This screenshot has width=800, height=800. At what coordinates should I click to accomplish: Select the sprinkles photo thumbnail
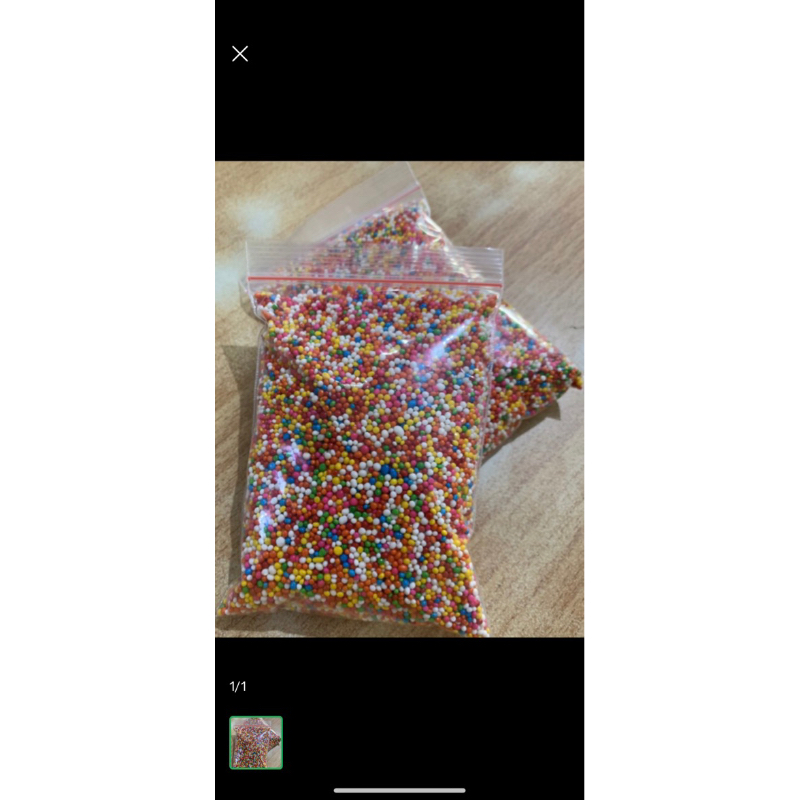point(256,742)
